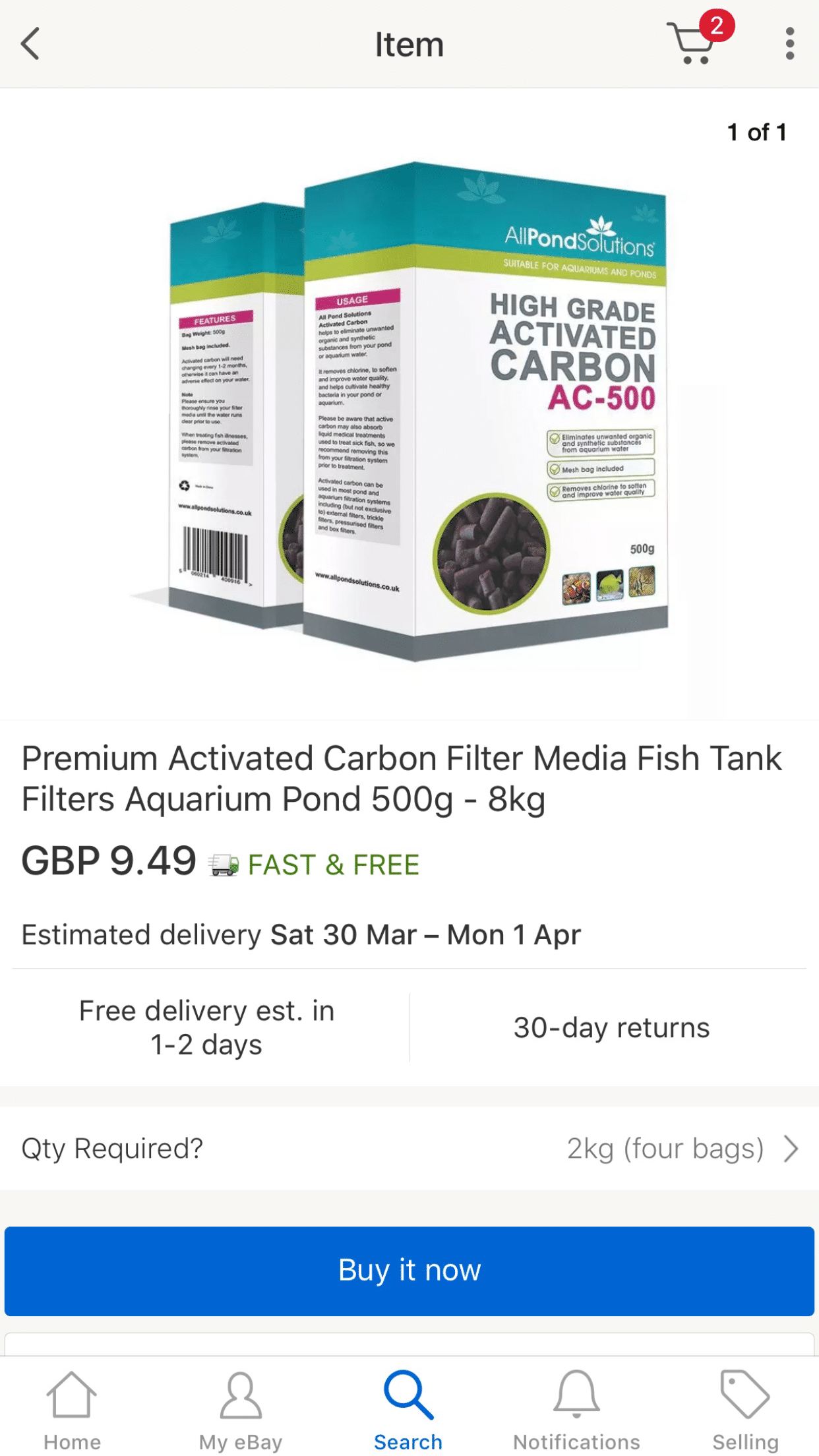Open the three-dot overflow menu
Screen dimensions: 819x1456
pyautogui.click(x=789, y=44)
